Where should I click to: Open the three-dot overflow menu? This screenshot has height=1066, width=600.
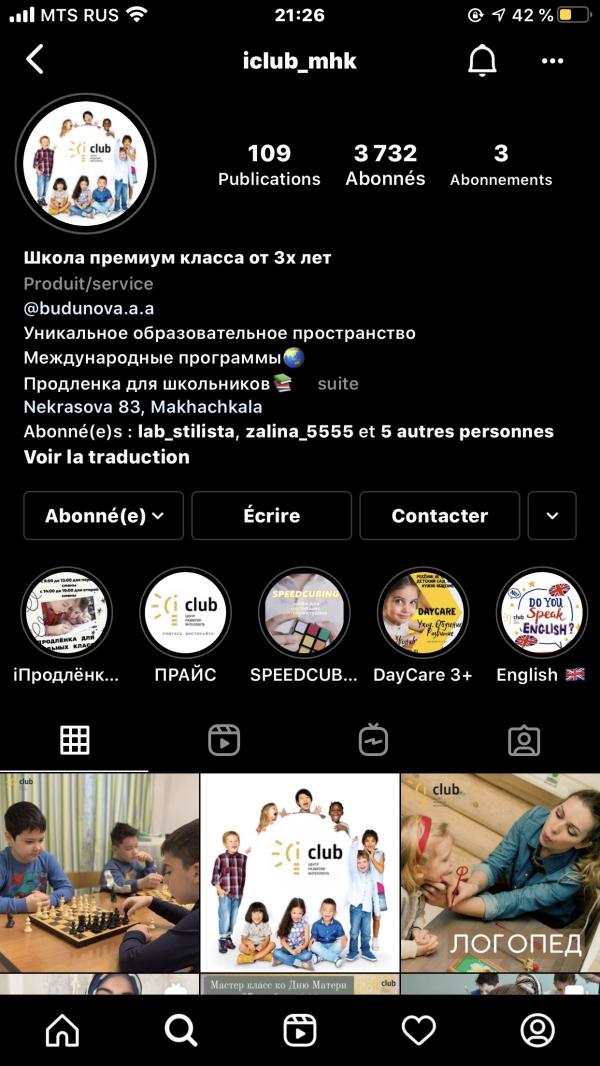pos(552,61)
